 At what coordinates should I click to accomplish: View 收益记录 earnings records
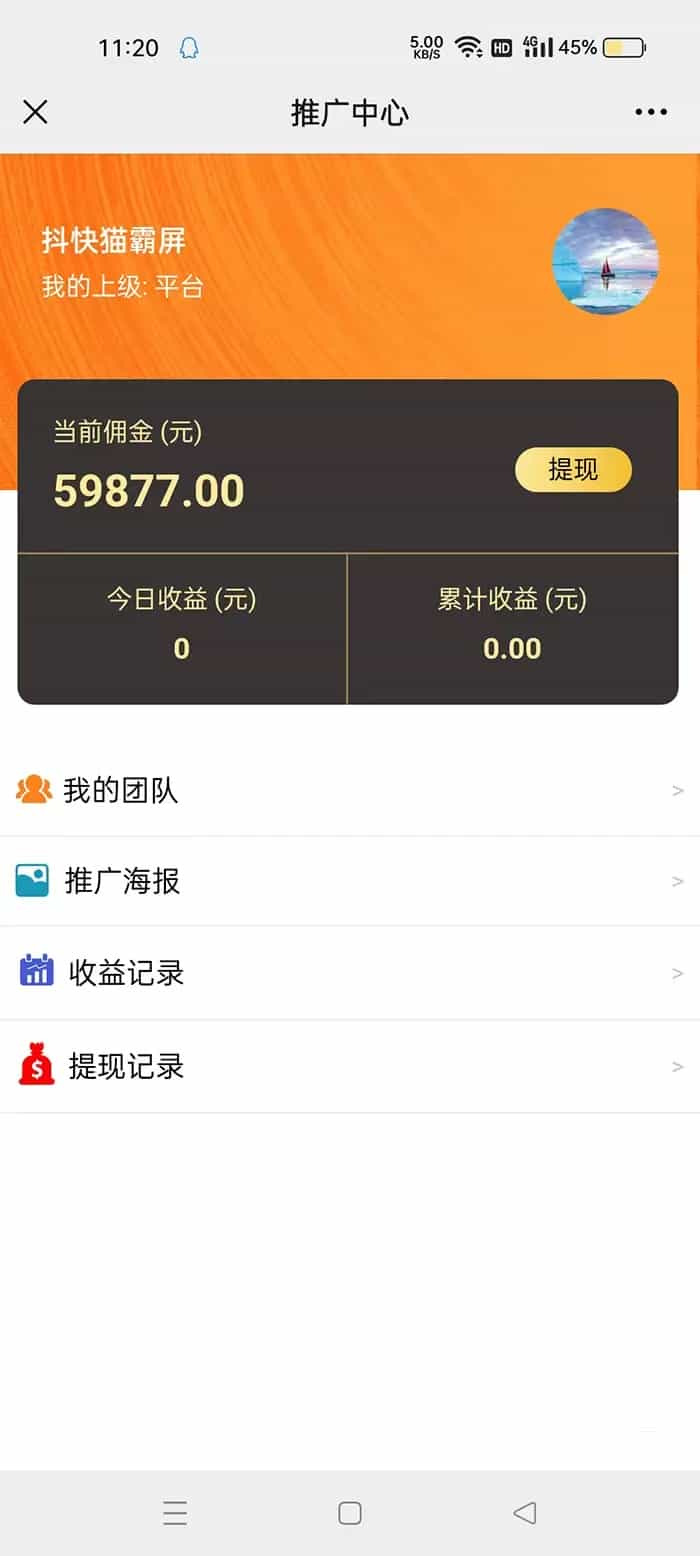point(349,973)
